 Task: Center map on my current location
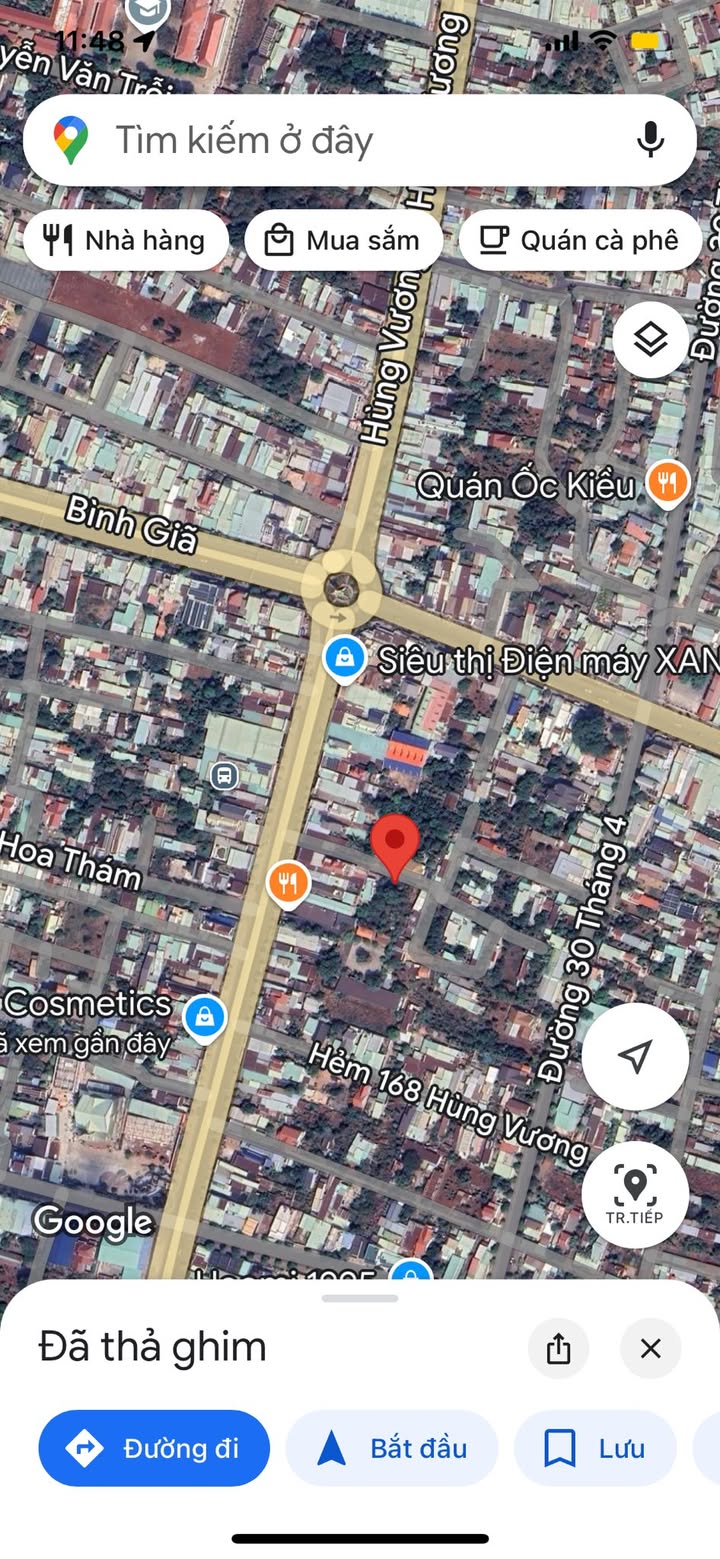(x=635, y=1056)
